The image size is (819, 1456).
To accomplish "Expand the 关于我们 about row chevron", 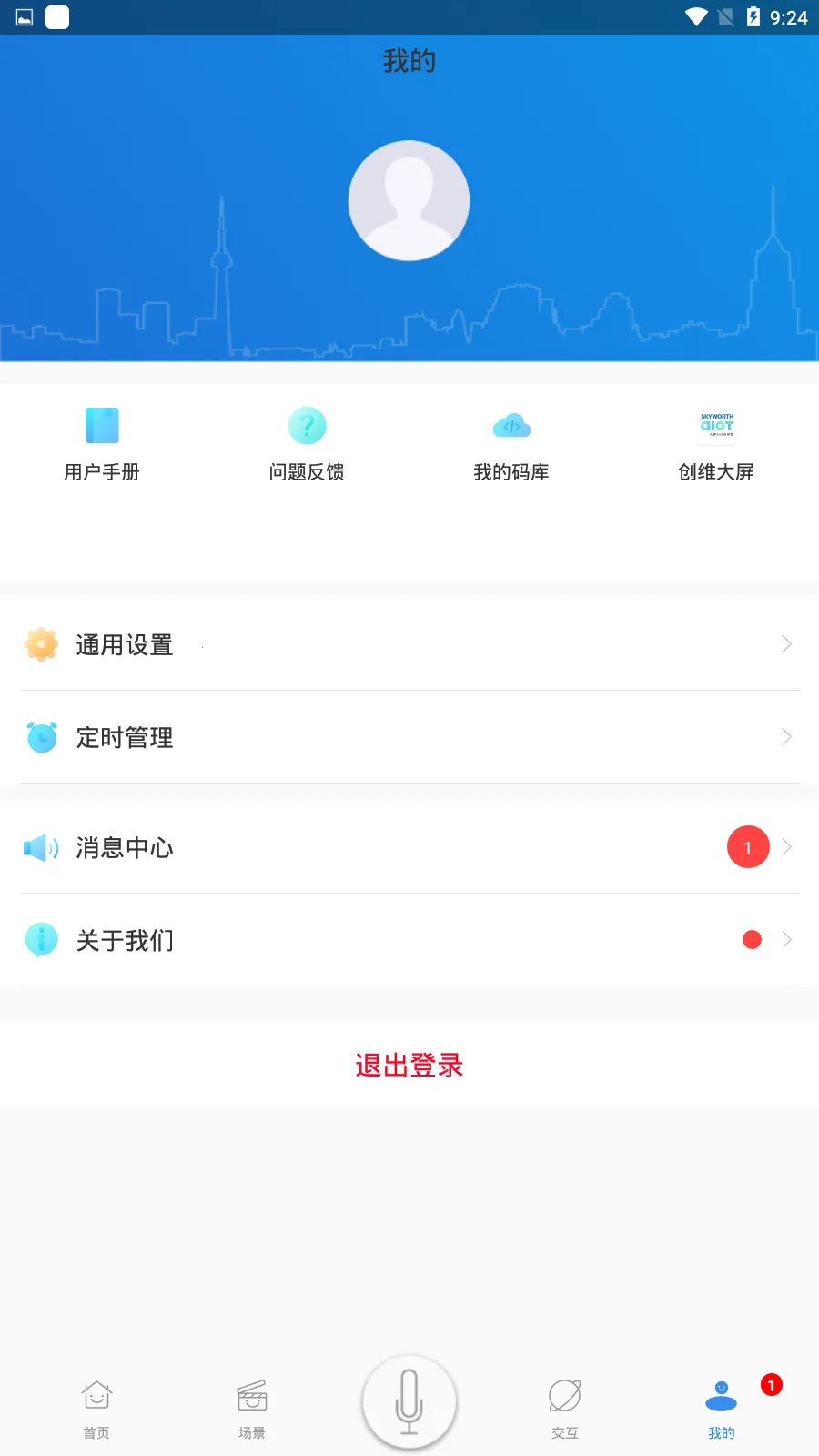I will [786, 939].
